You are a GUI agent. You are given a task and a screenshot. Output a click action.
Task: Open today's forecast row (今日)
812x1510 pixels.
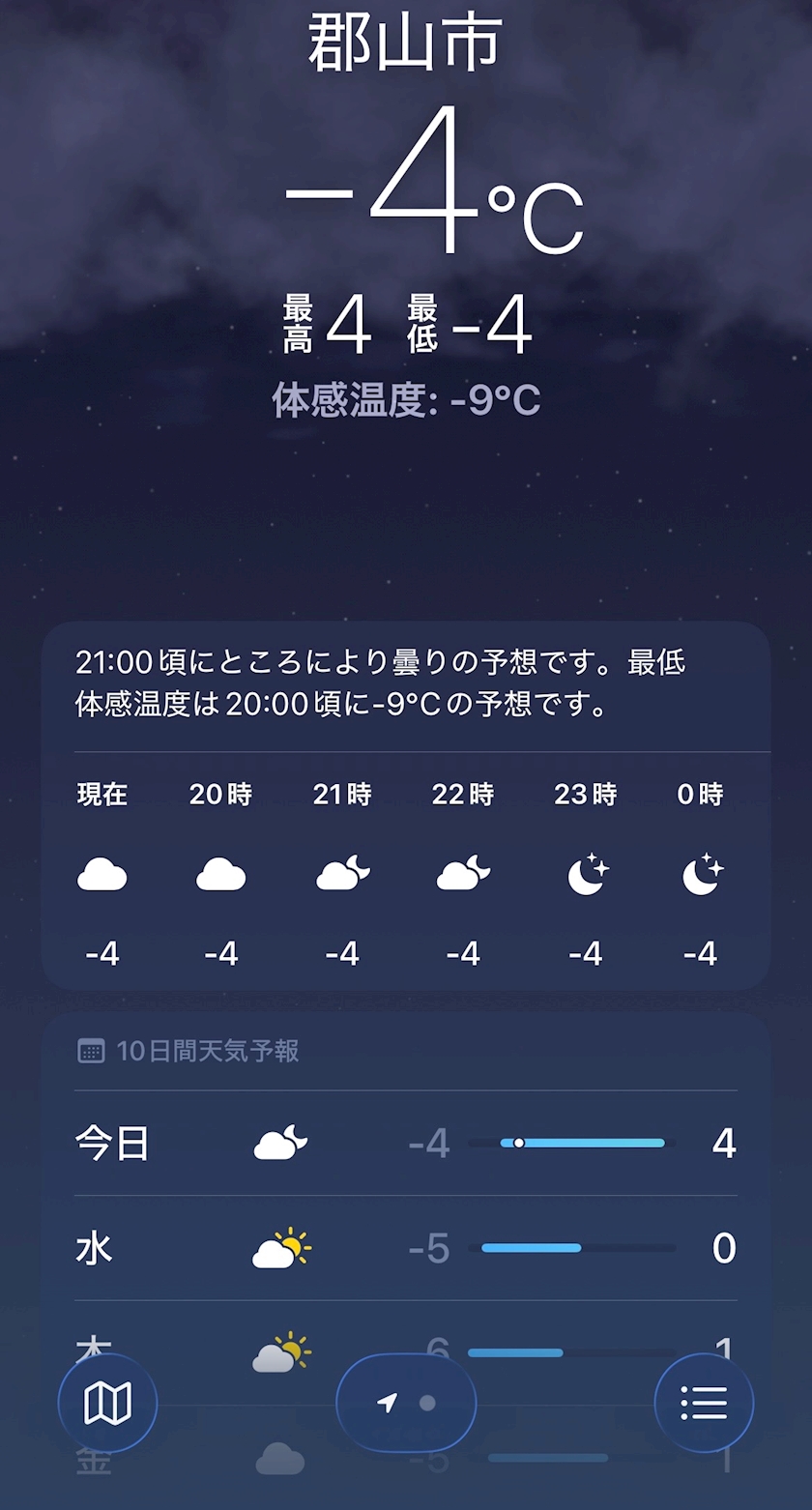406,1144
